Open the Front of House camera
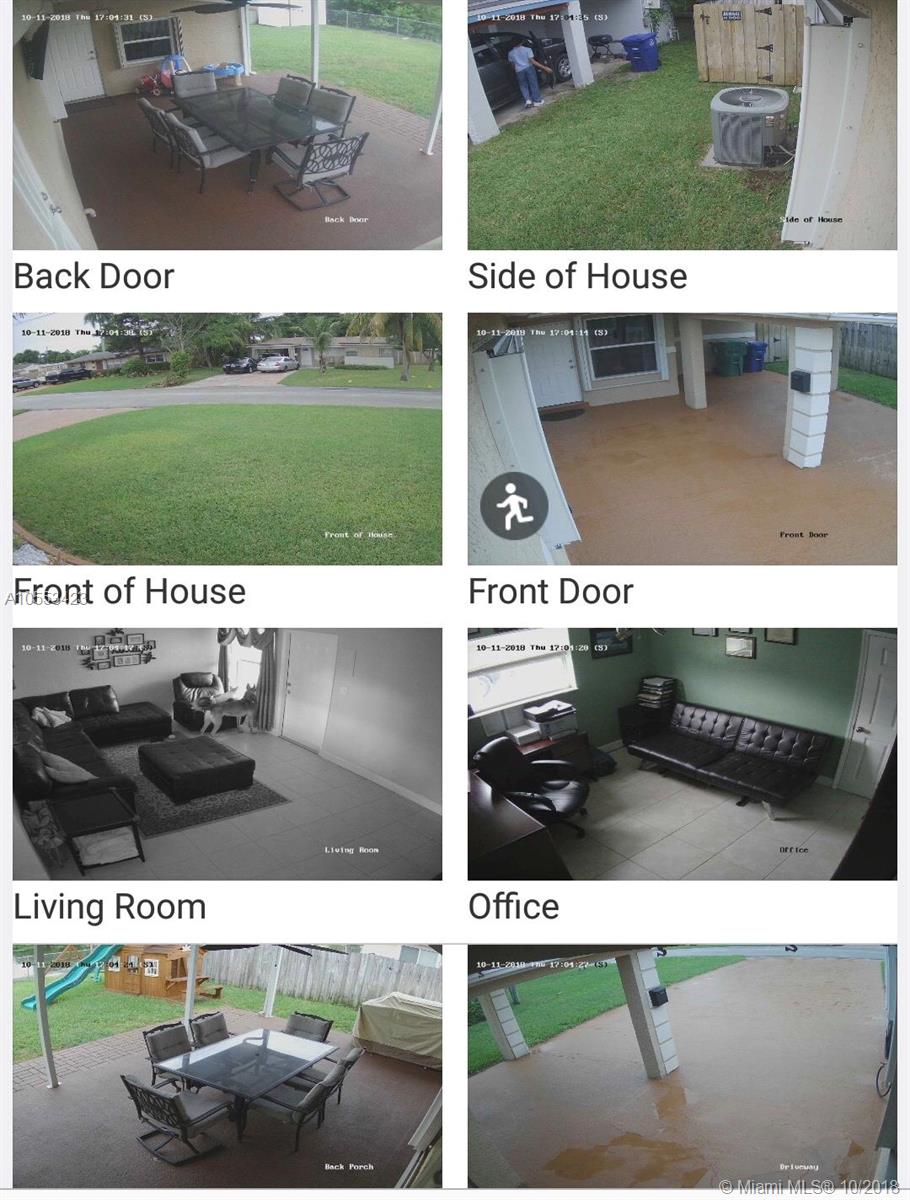 coord(227,439)
